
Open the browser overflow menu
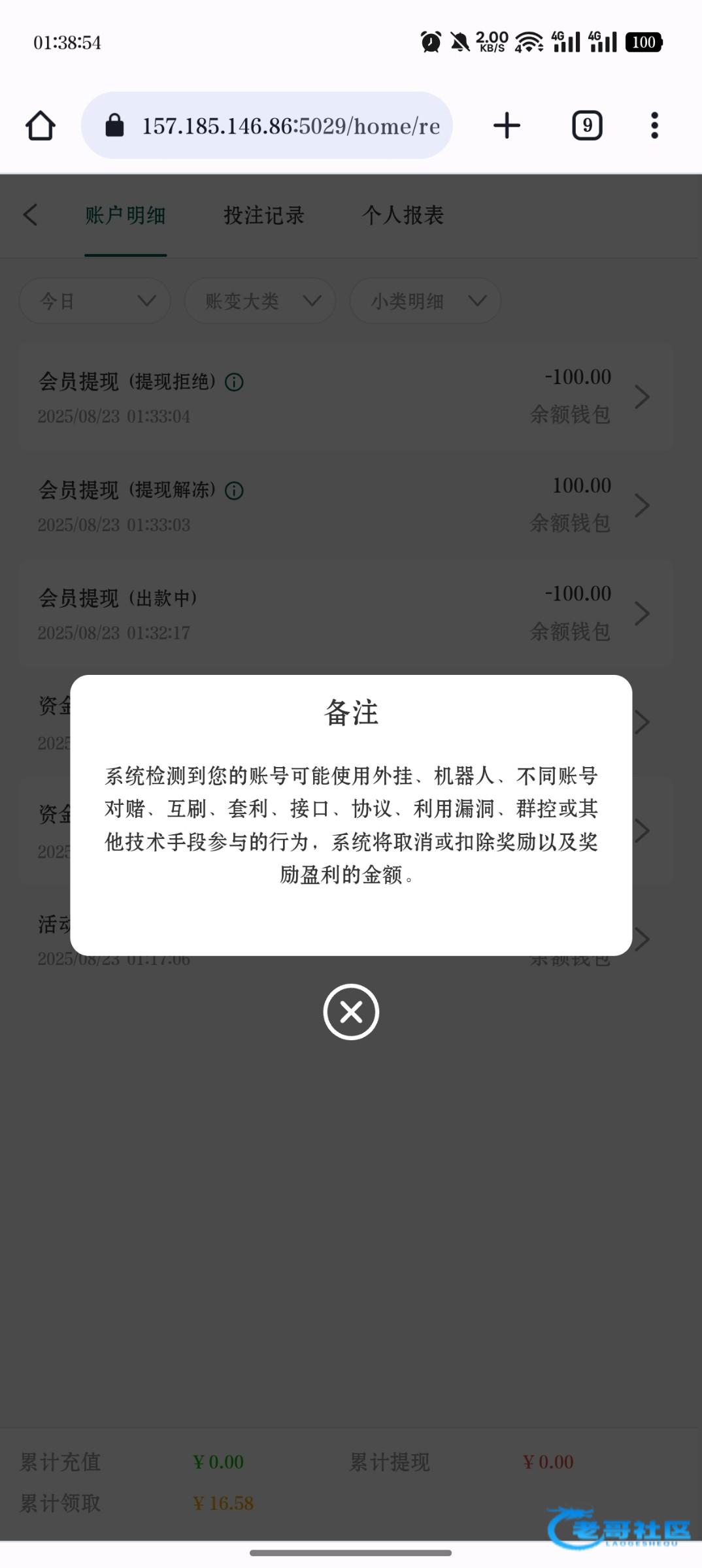point(654,125)
